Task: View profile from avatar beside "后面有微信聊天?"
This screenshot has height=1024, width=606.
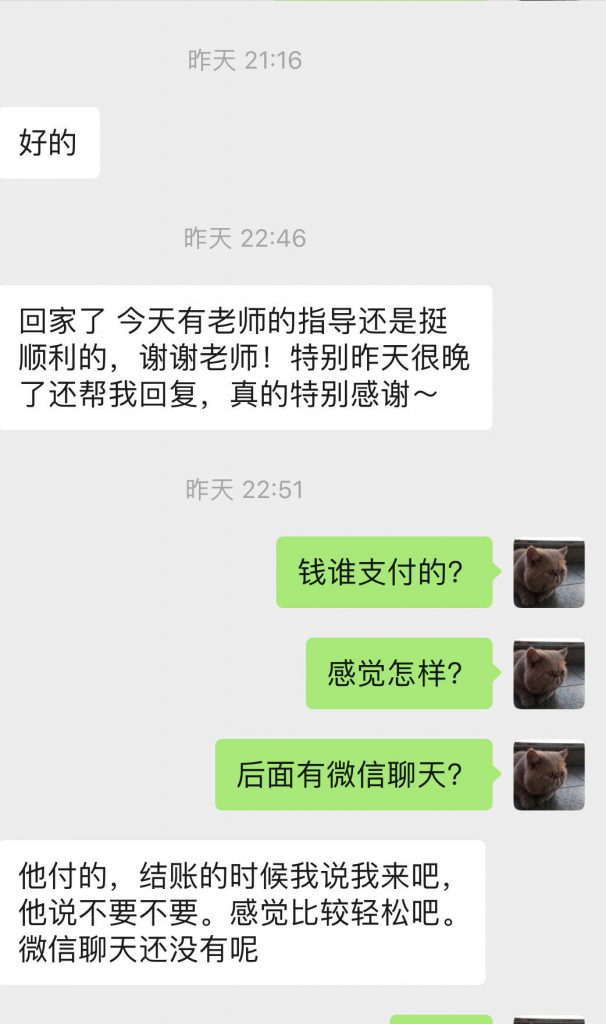Action: (549, 775)
